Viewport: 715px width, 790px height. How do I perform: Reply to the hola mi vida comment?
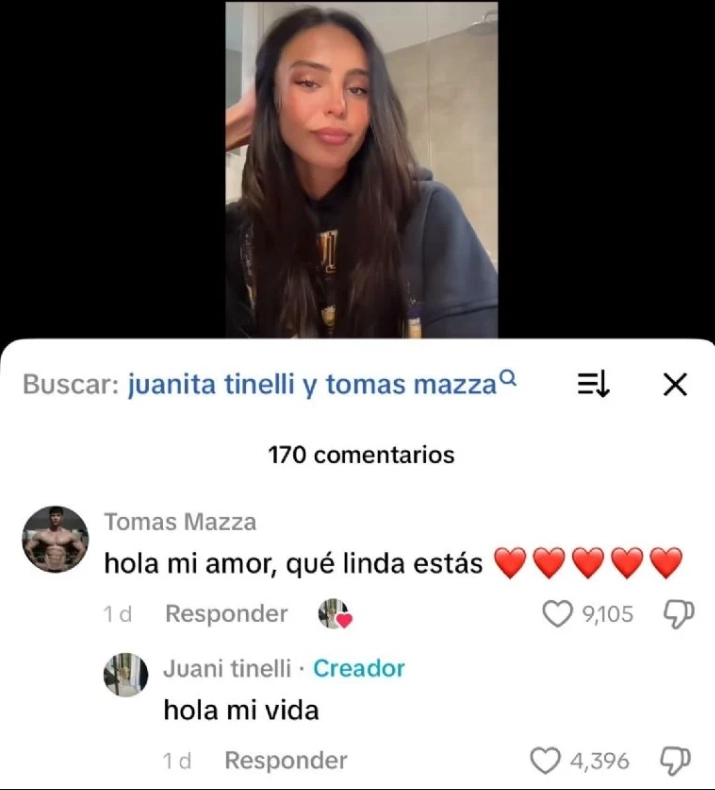(286, 761)
